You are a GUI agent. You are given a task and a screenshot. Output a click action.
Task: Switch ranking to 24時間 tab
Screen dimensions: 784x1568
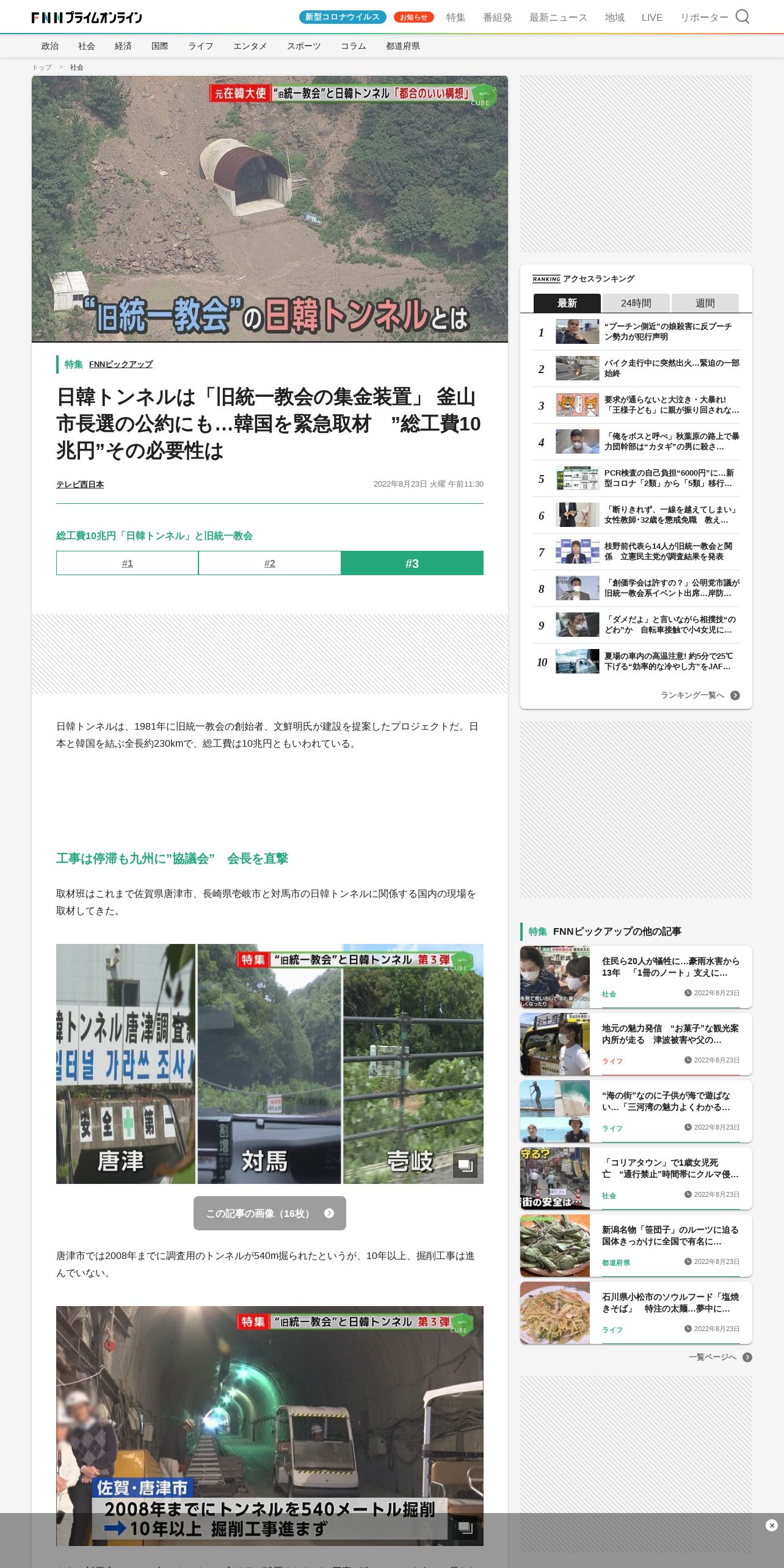(636, 303)
